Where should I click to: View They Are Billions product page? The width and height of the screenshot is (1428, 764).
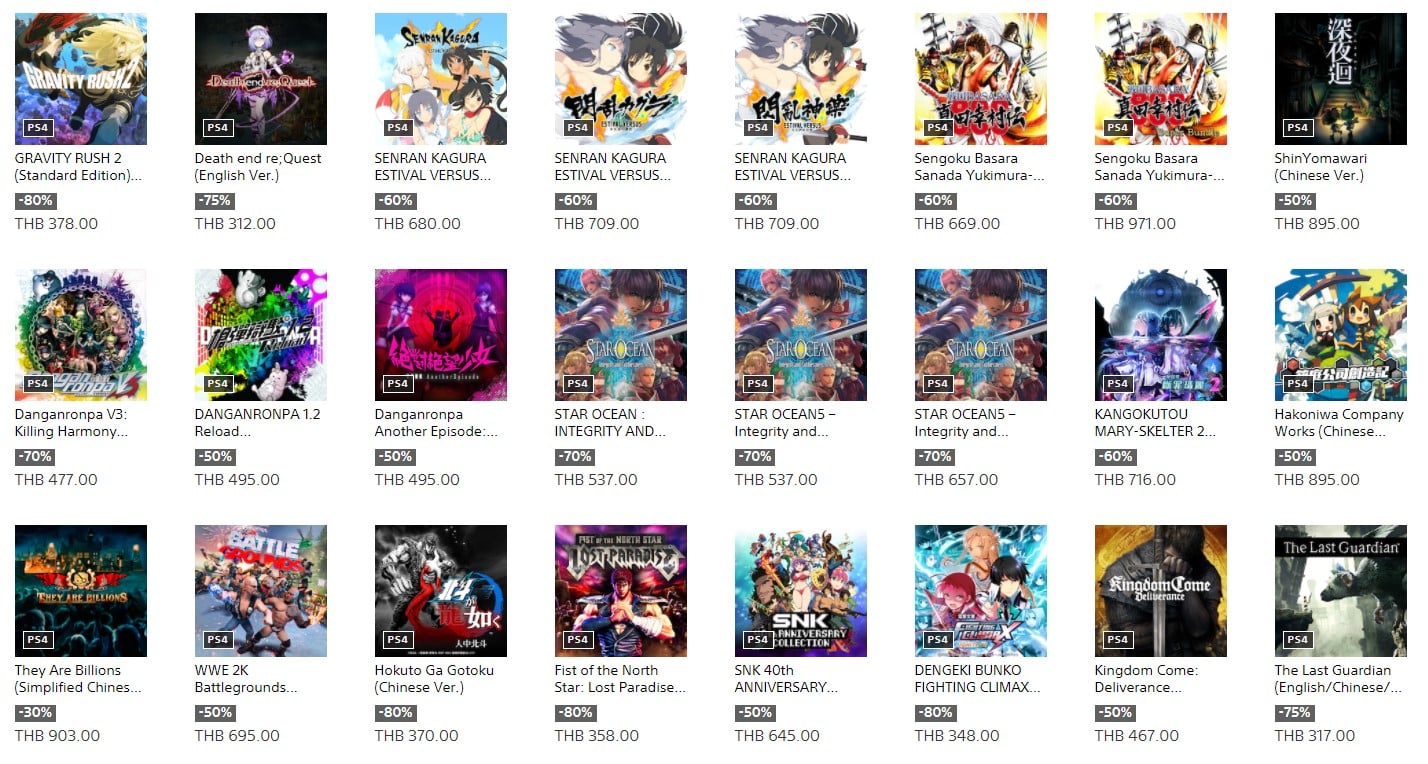point(81,591)
